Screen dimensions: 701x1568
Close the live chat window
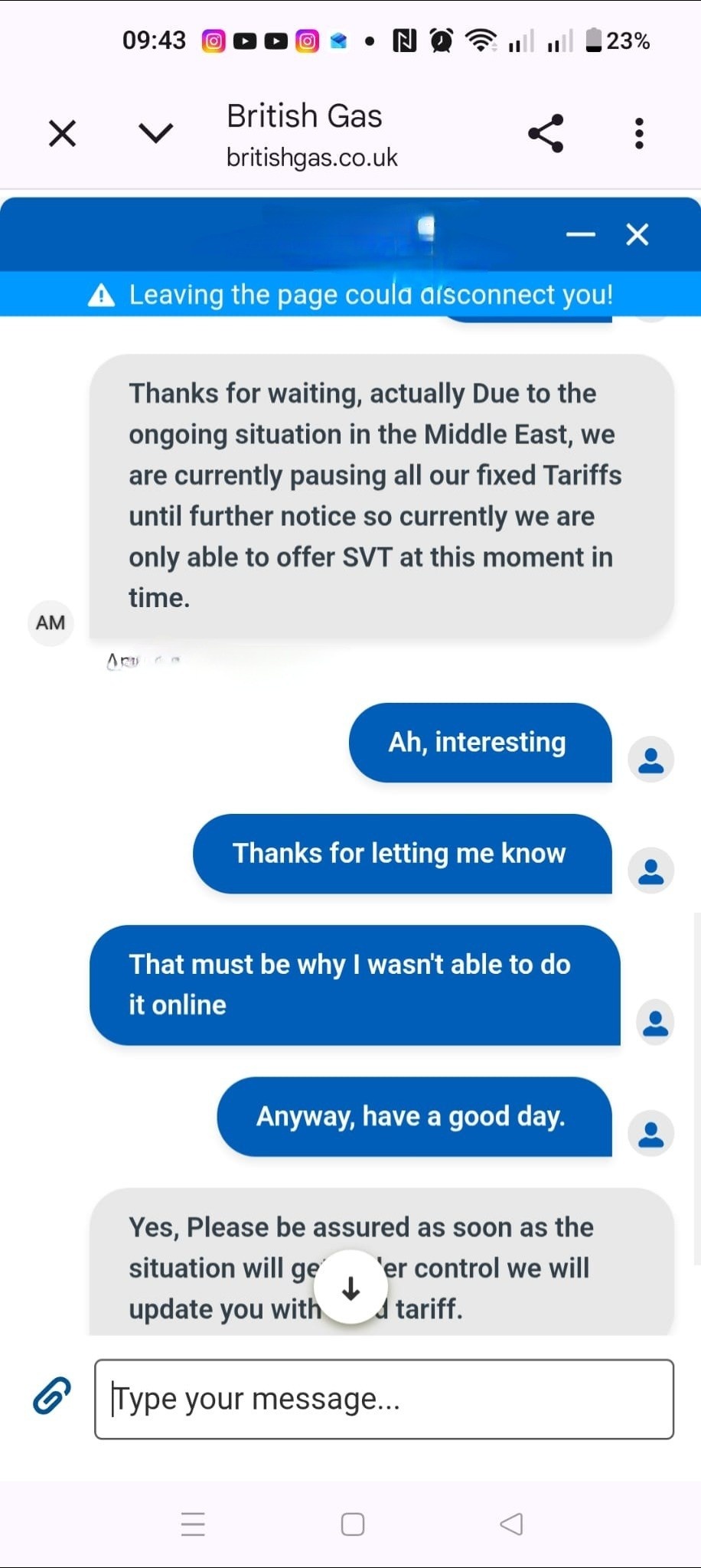pyautogui.click(x=637, y=234)
